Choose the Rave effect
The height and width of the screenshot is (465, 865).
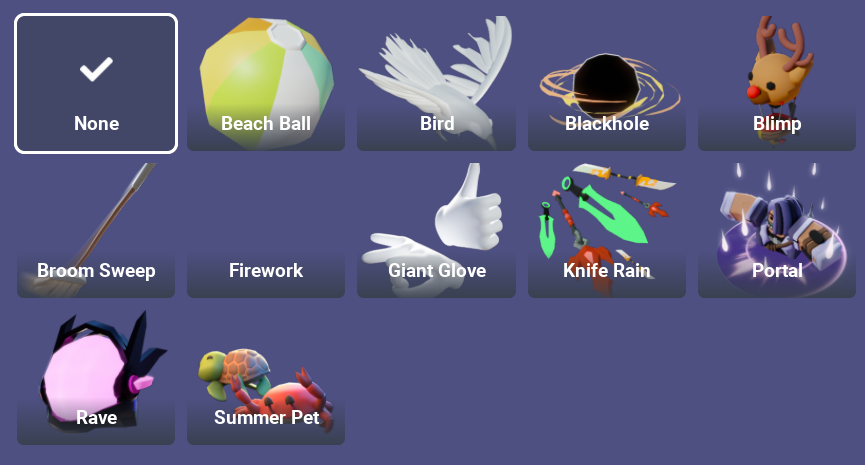(x=96, y=379)
